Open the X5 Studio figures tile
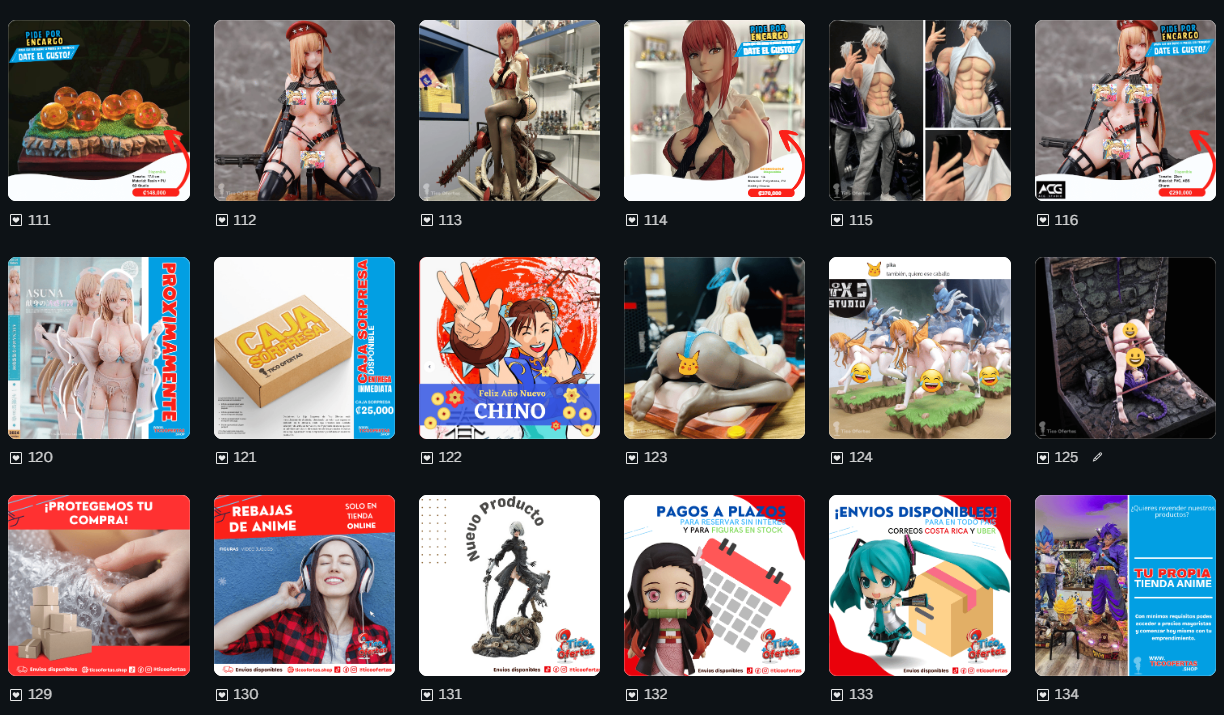 pos(919,348)
